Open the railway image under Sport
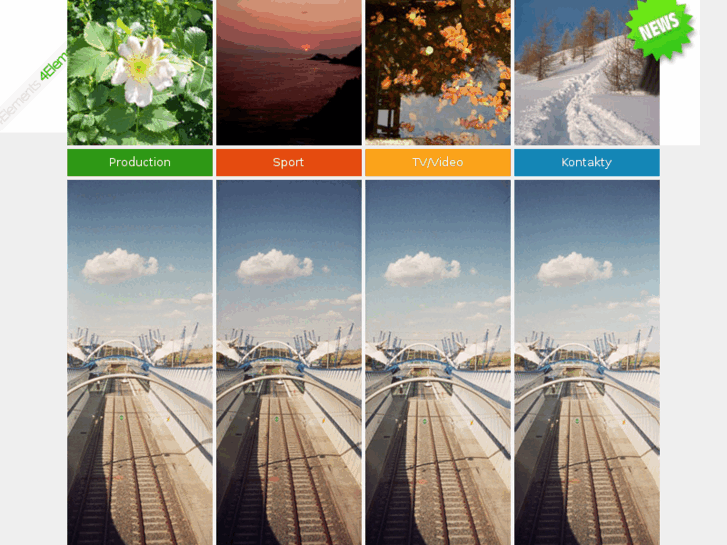727x545 pixels. (x=288, y=360)
